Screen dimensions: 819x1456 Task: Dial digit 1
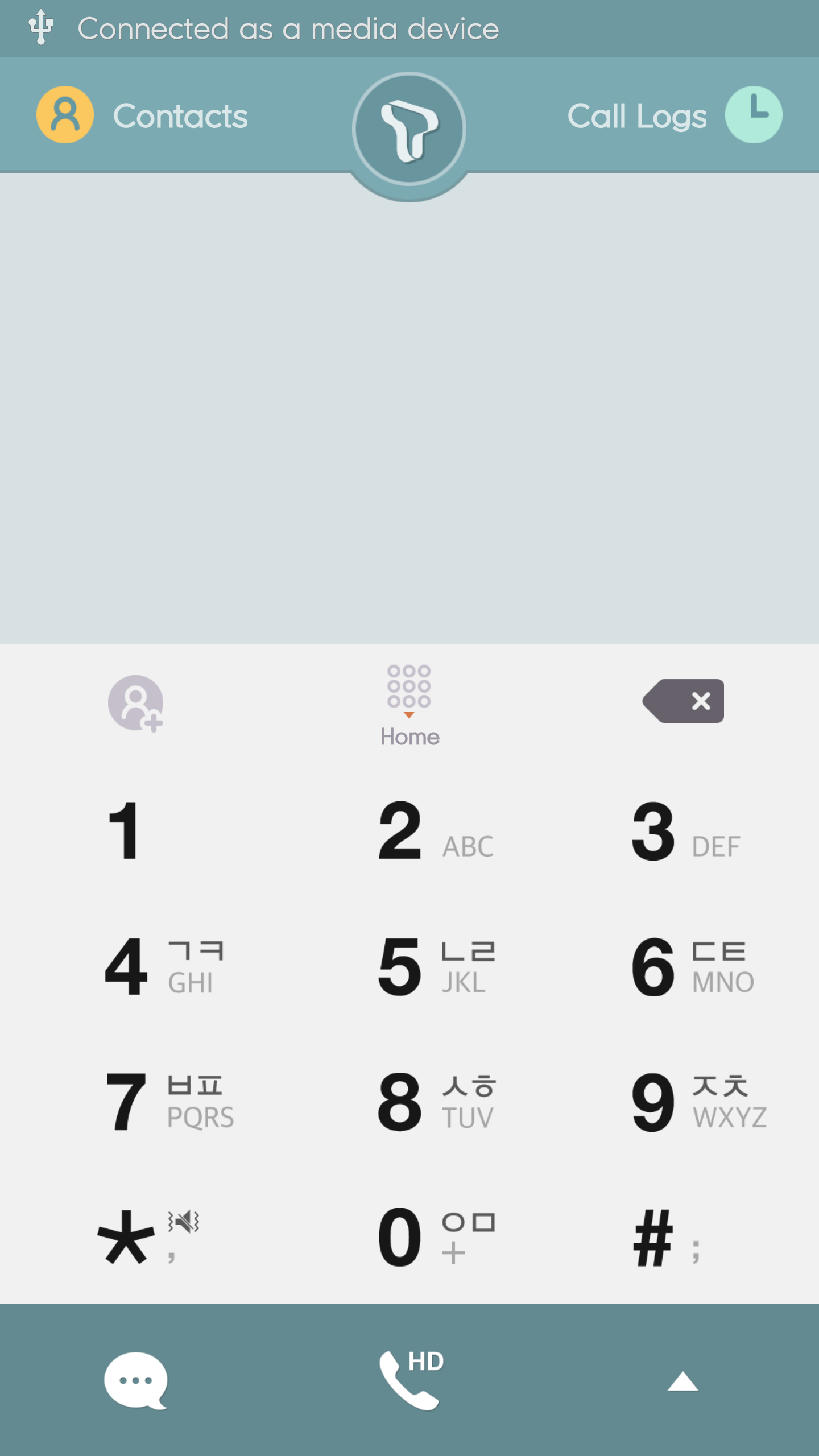click(136, 832)
